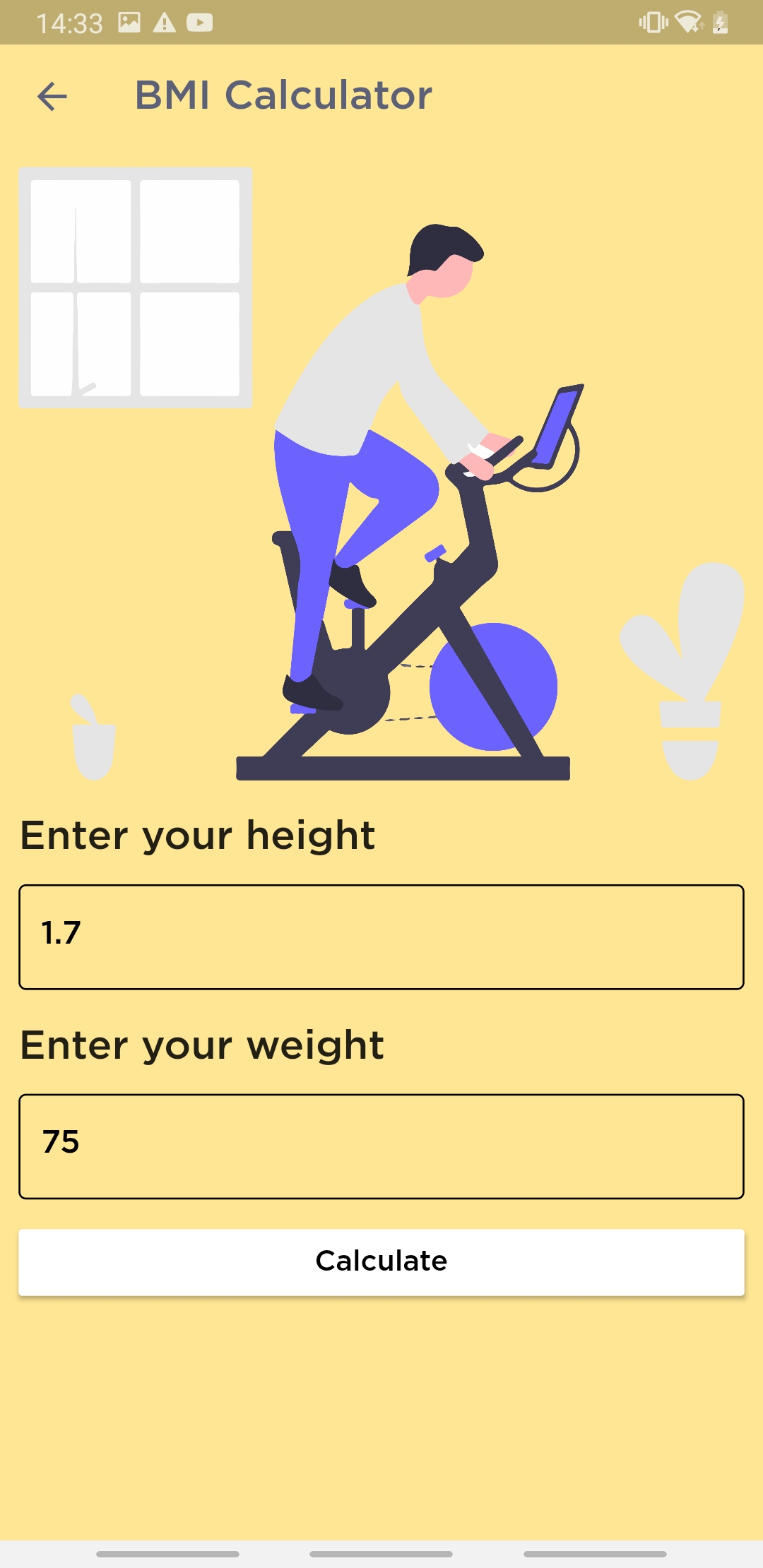The width and height of the screenshot is (763, 1568).
Task: Go back using the arrow icon
Action: pyautogui.click(x=52, y=97)
